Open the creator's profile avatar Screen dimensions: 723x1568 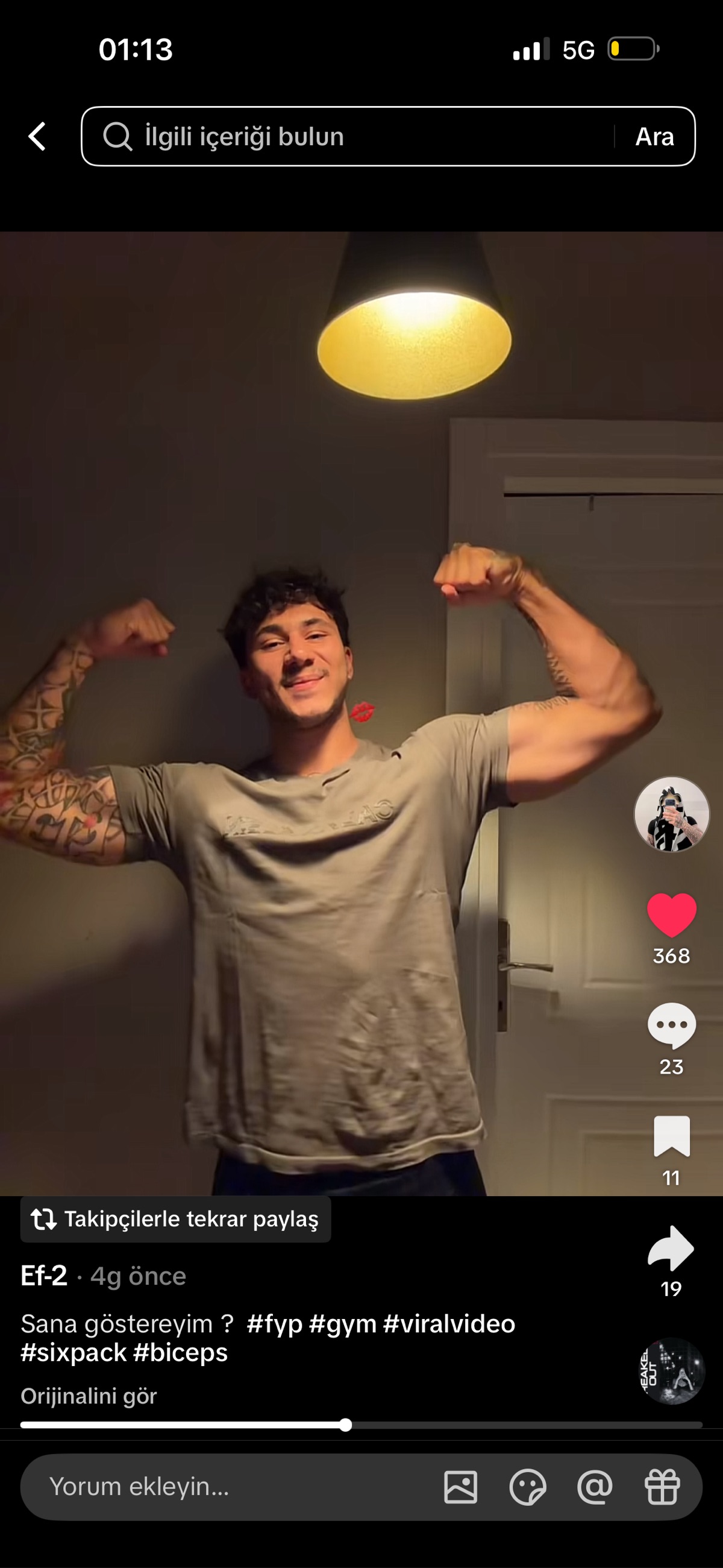click(x=671, y=813)
